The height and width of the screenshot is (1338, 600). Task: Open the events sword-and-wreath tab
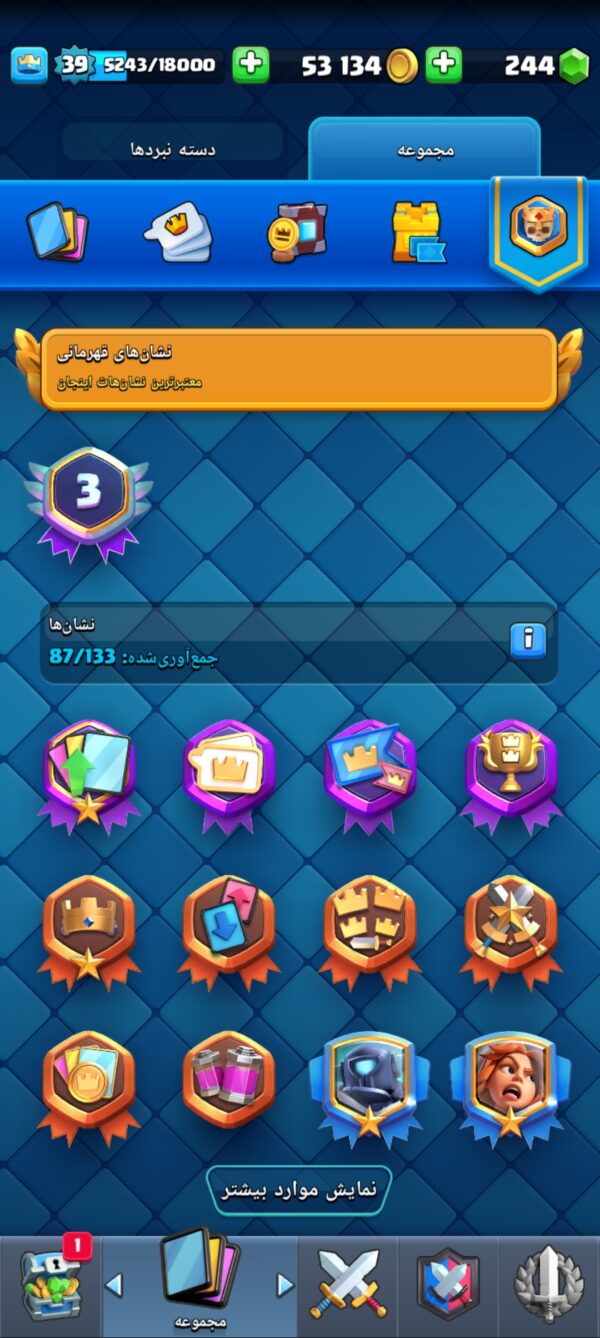point(548,1286)
